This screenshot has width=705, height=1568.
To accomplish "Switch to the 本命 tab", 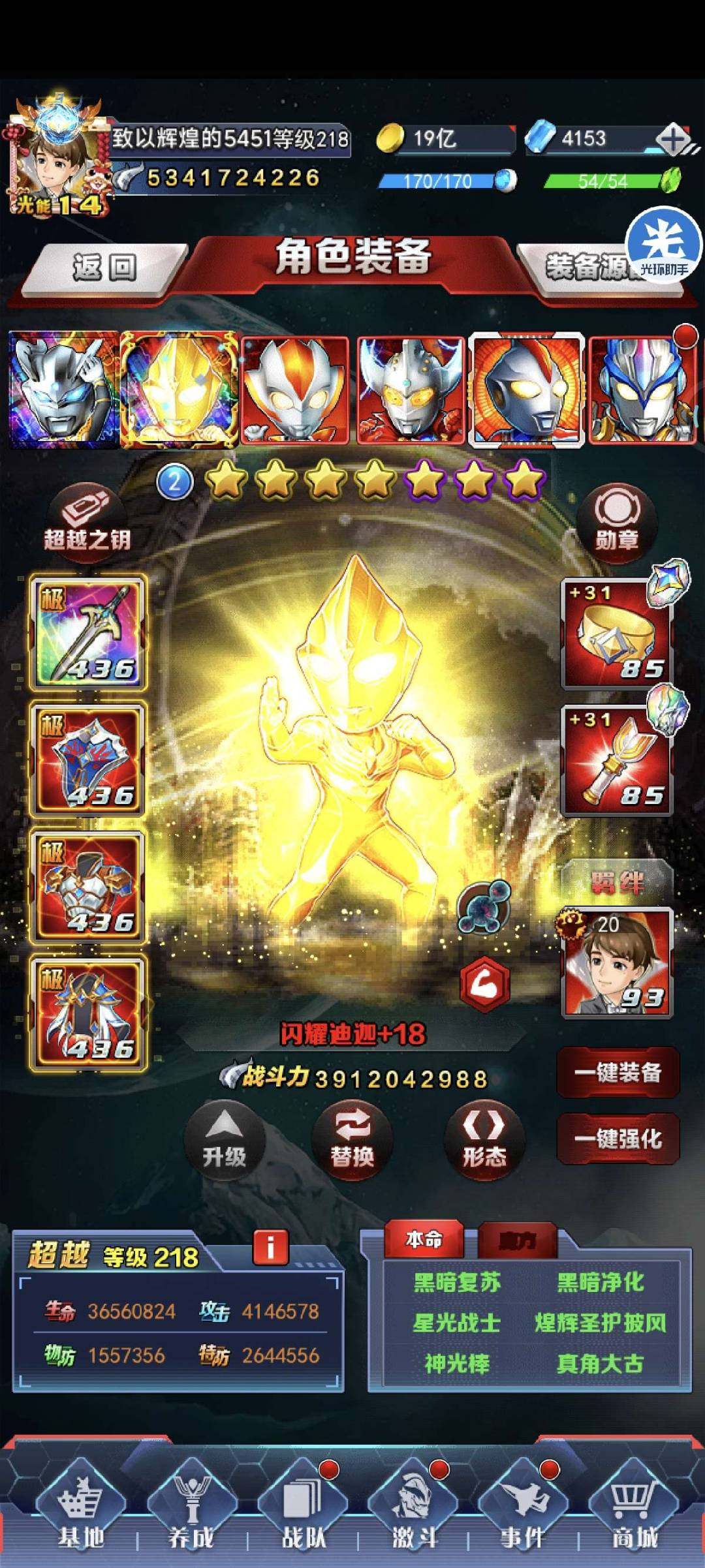I will click(424, 1239).
